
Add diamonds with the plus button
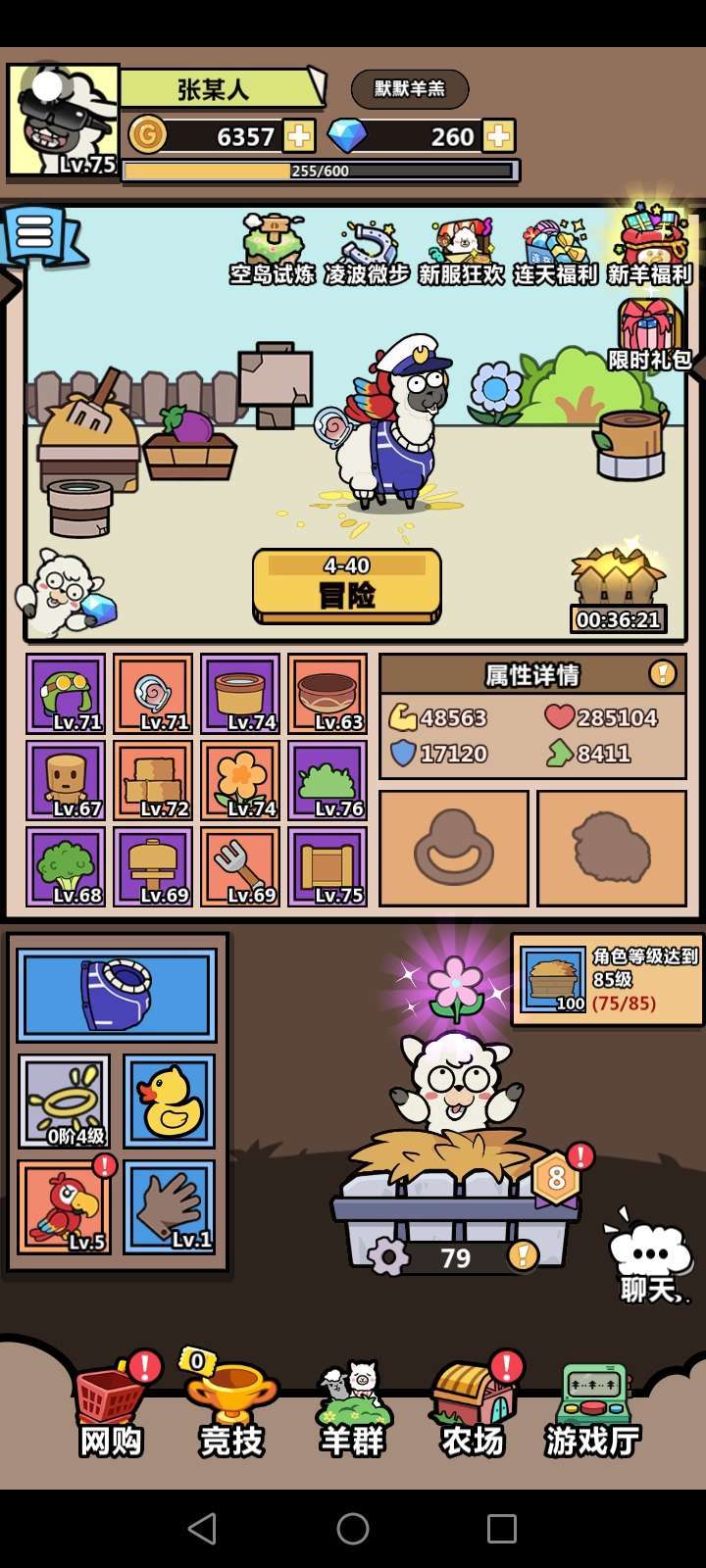click(x=499, y=135)
